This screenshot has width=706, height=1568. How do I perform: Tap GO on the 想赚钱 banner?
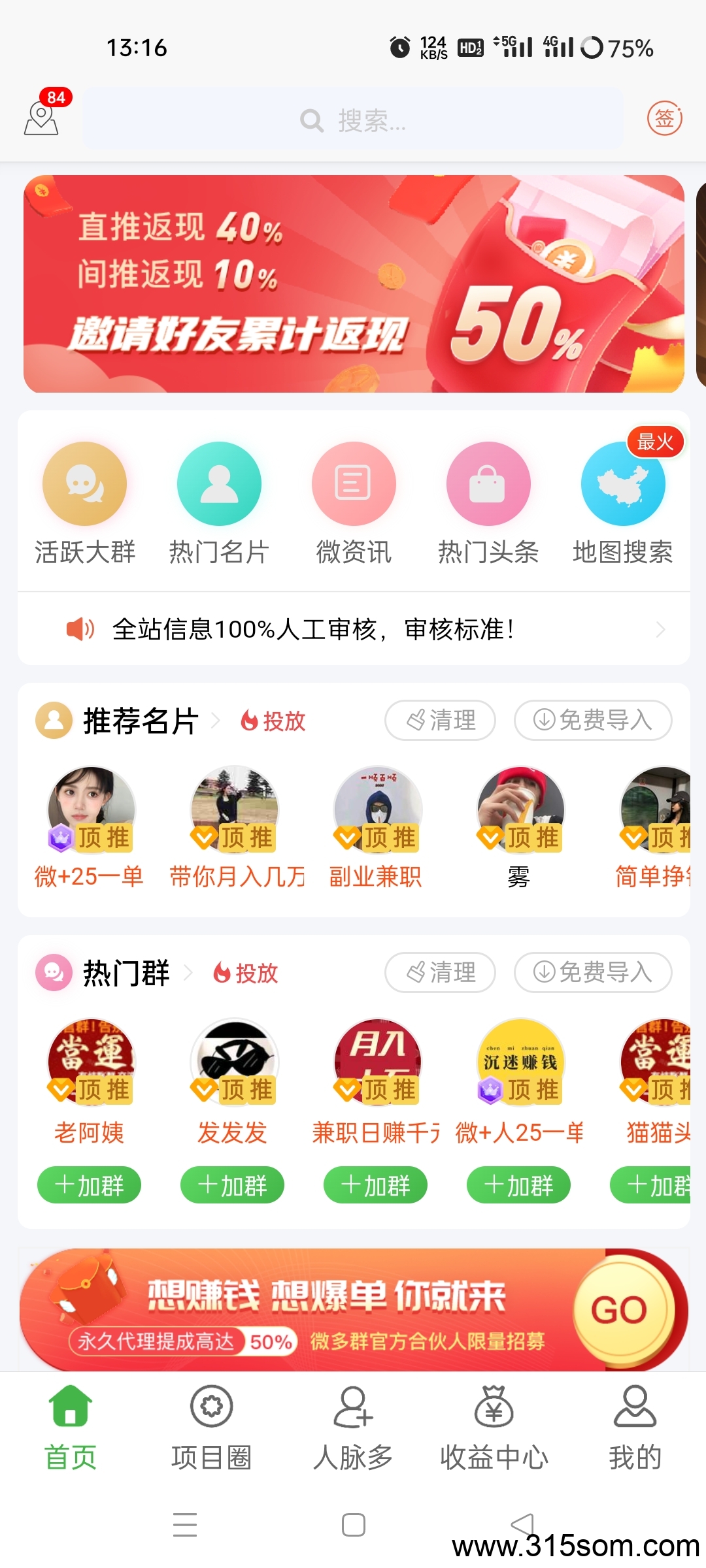pos(619,1309)
